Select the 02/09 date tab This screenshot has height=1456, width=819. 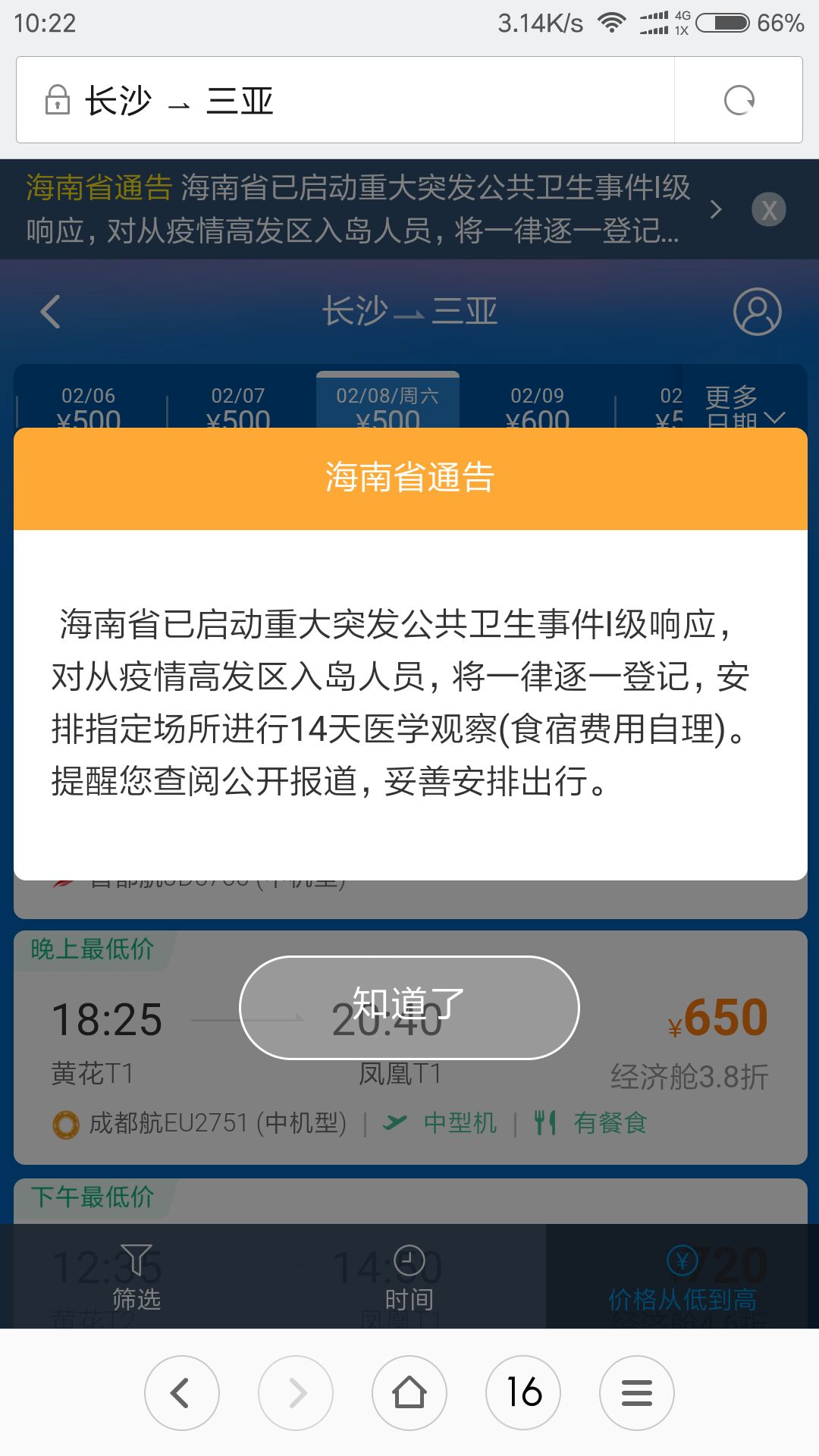click(x=537, y=407)
